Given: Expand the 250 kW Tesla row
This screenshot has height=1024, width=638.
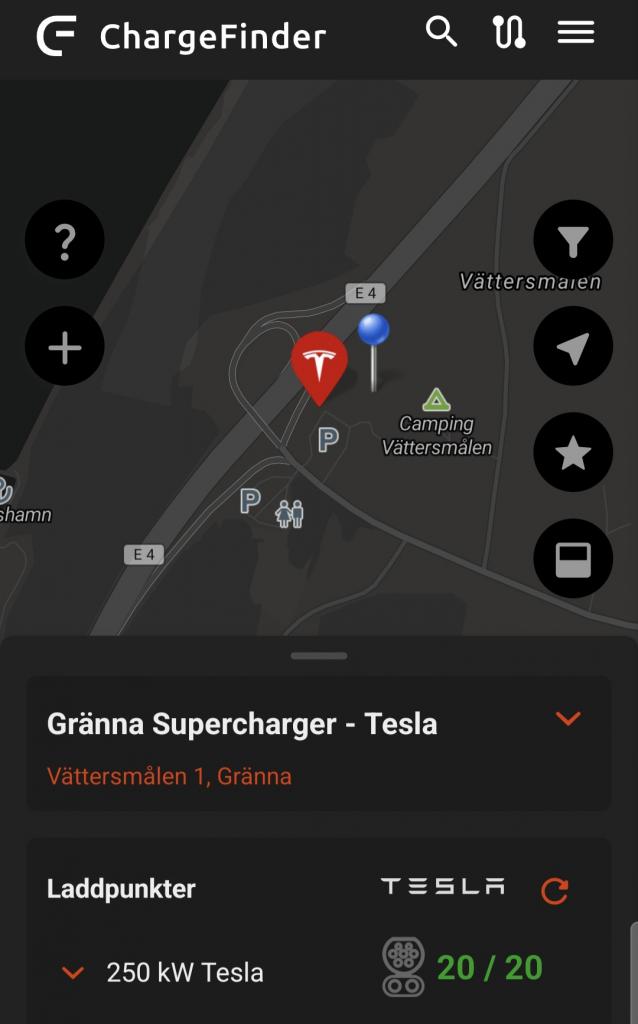Looking at the screenshot, I should coord(72,972).
